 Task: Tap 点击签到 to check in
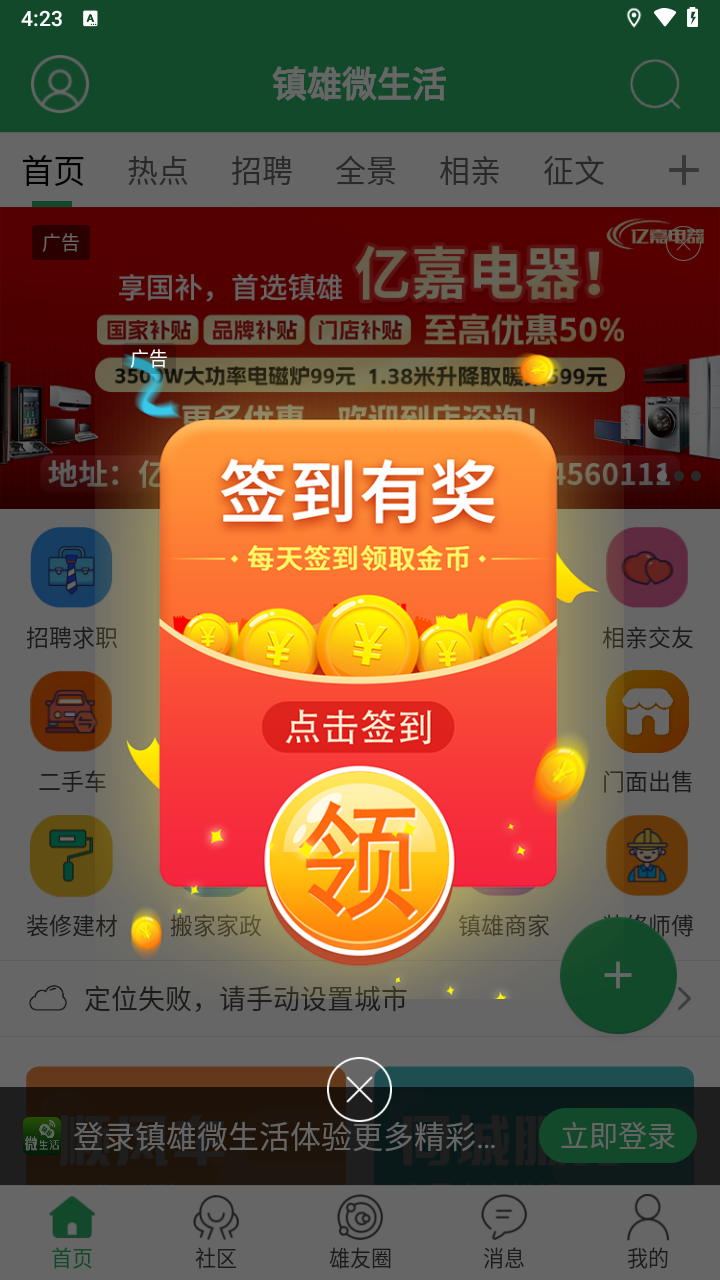point(358,727)
